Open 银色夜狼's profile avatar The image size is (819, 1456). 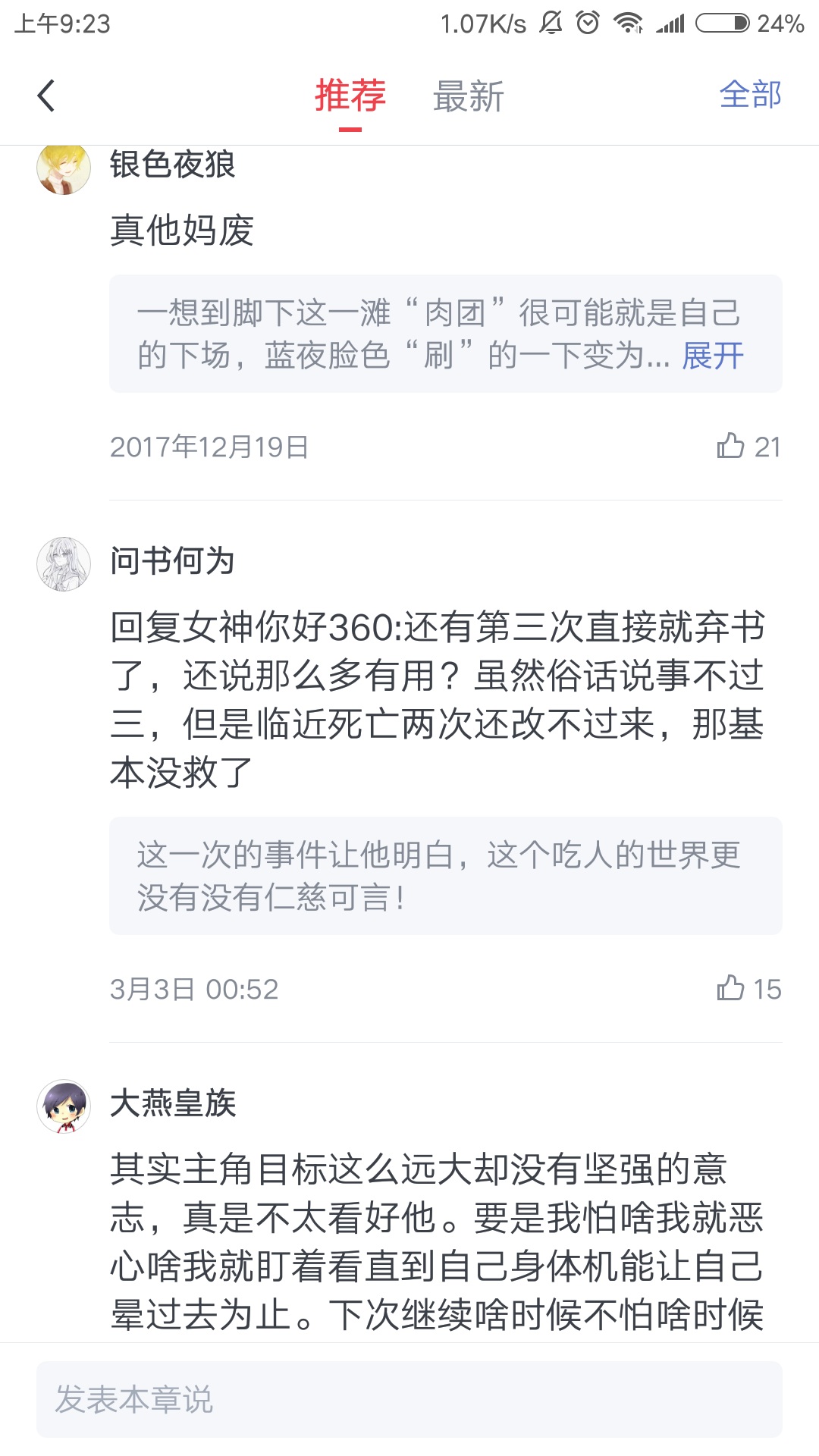tap(64, 168)
